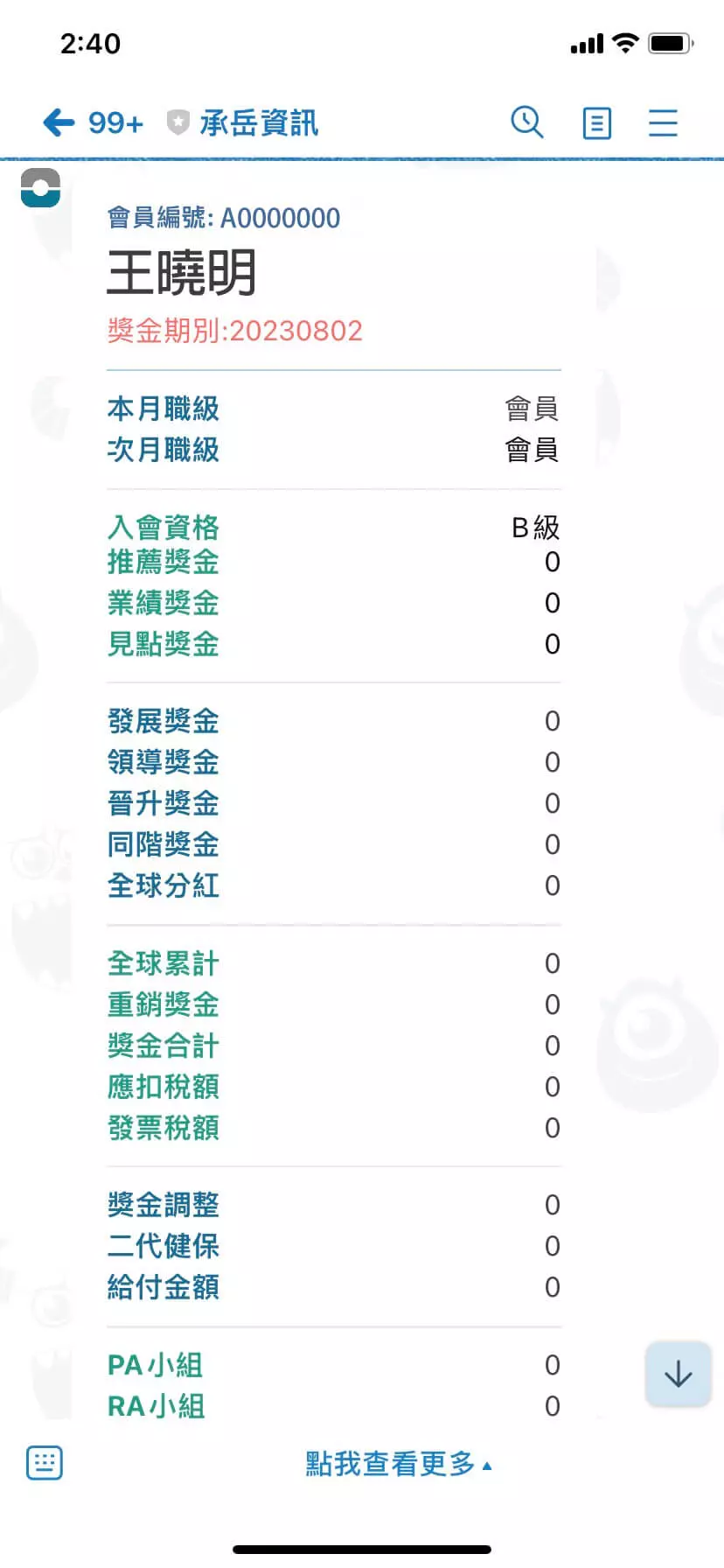Viewport: 724px width, 1568px height.
Task: Open the hamburger menu in the top bar
Action: click(x=663, y=122)
